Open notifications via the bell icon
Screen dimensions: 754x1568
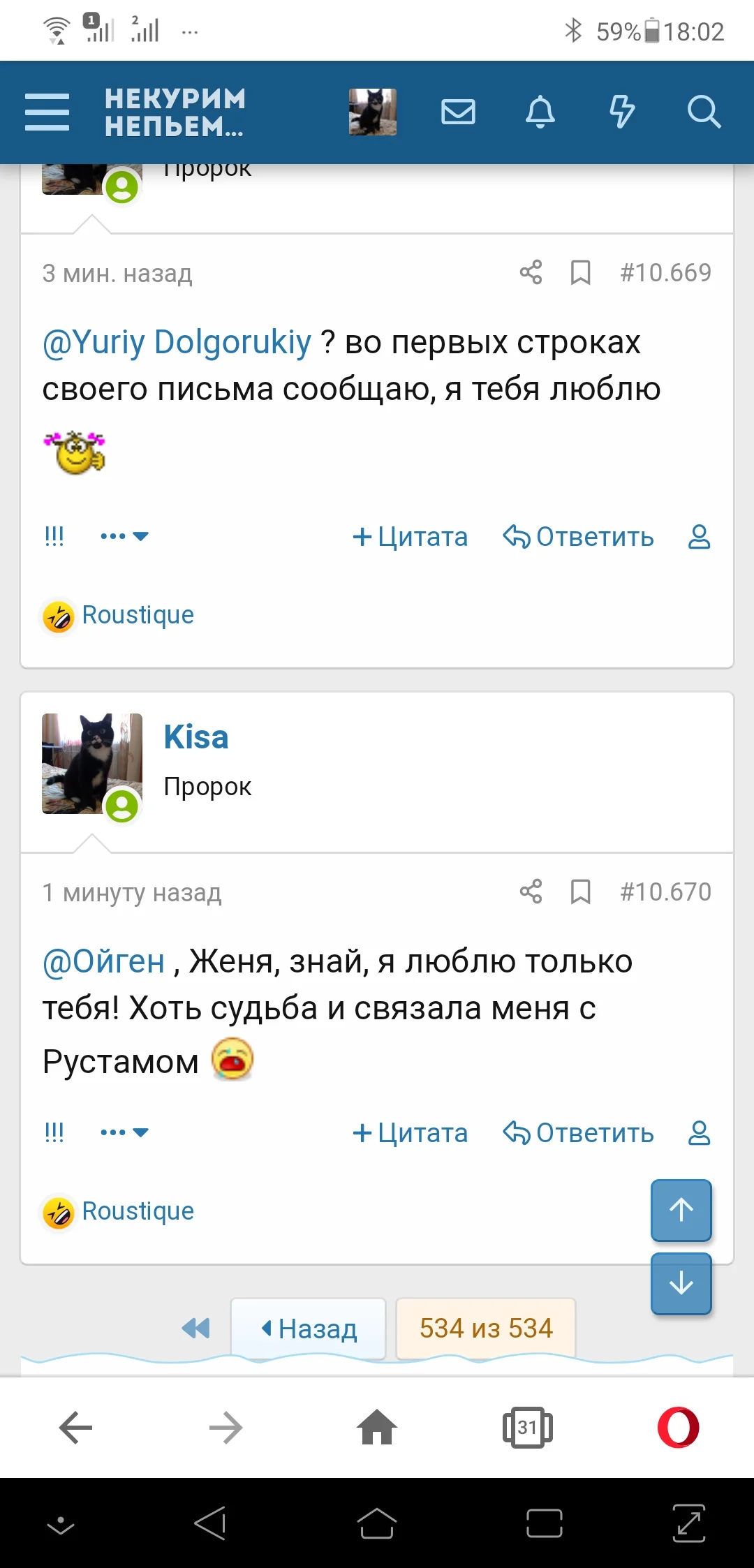[x=541, y=112]
